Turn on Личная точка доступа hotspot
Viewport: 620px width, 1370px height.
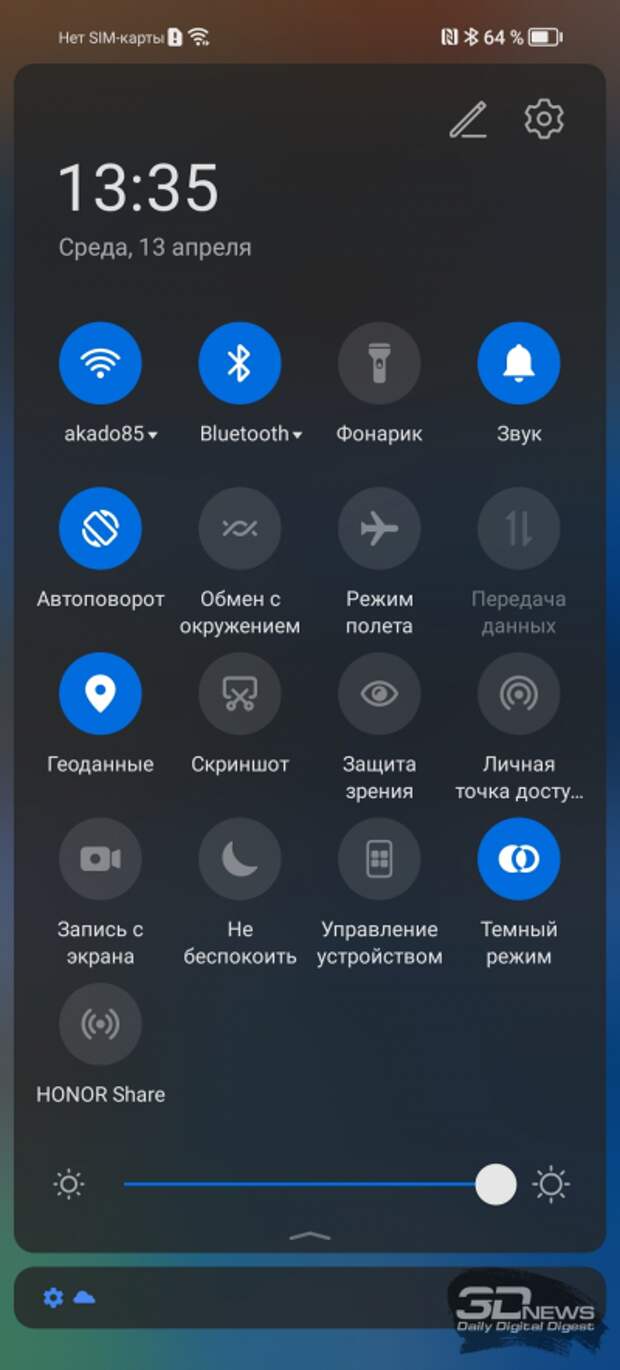[518, 694]
